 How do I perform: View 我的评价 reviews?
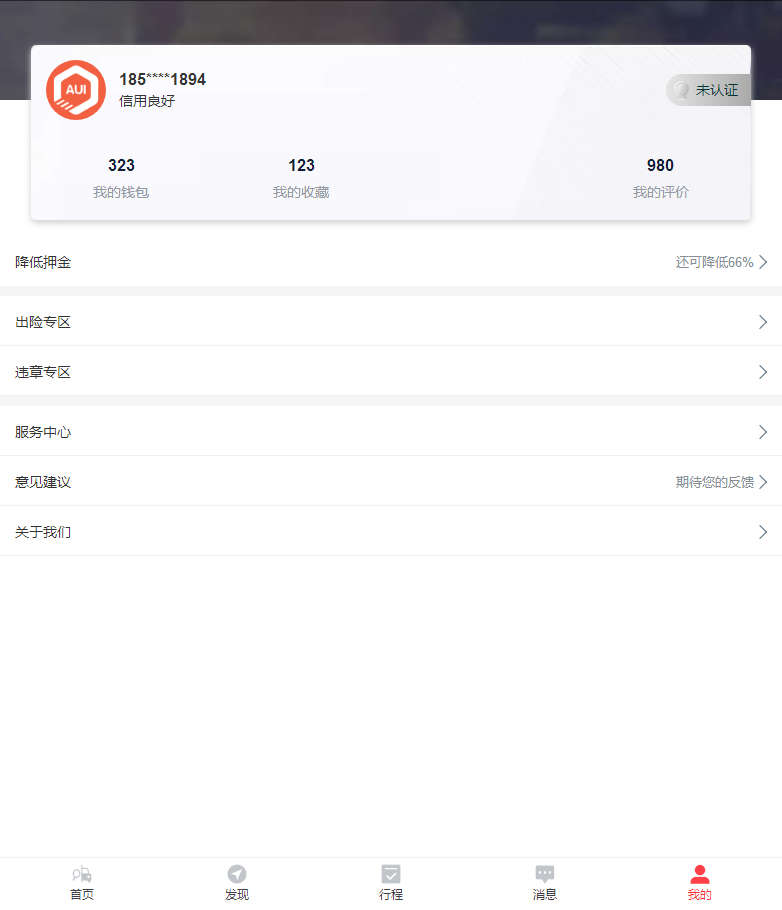point(660,178)
